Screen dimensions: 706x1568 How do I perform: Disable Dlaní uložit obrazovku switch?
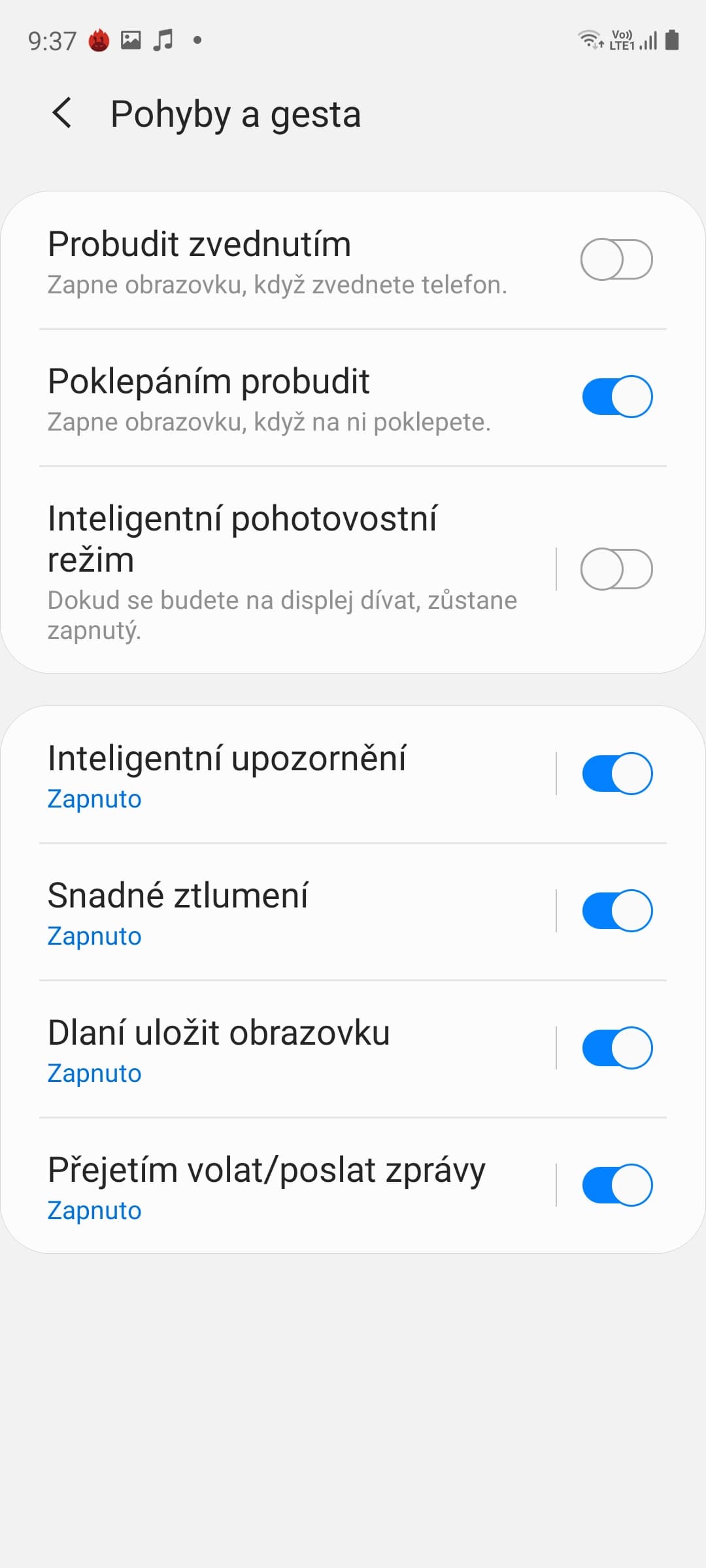pyautogui.click(x=616, y=1048)
